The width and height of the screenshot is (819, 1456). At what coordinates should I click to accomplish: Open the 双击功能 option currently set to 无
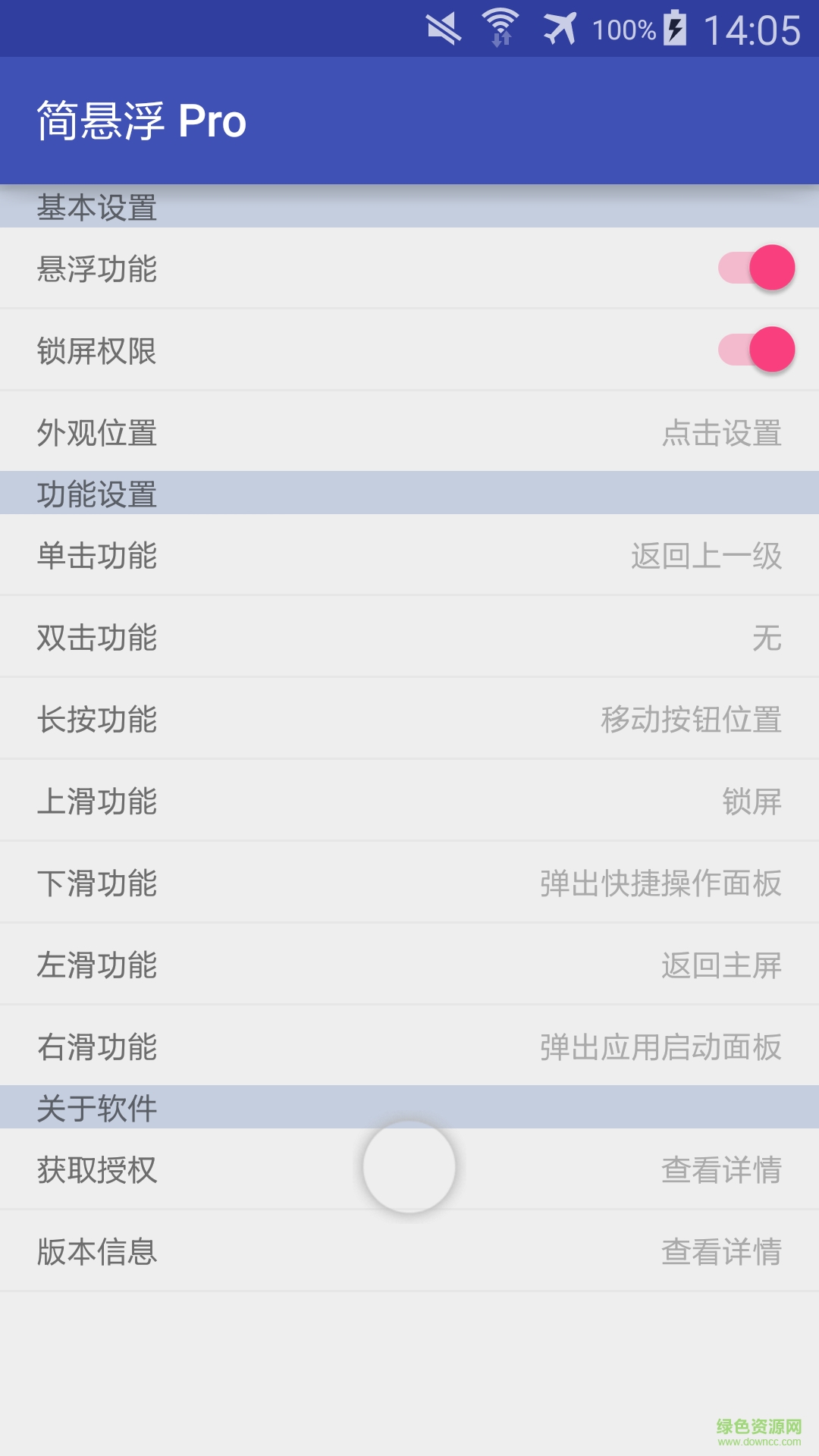409,637
